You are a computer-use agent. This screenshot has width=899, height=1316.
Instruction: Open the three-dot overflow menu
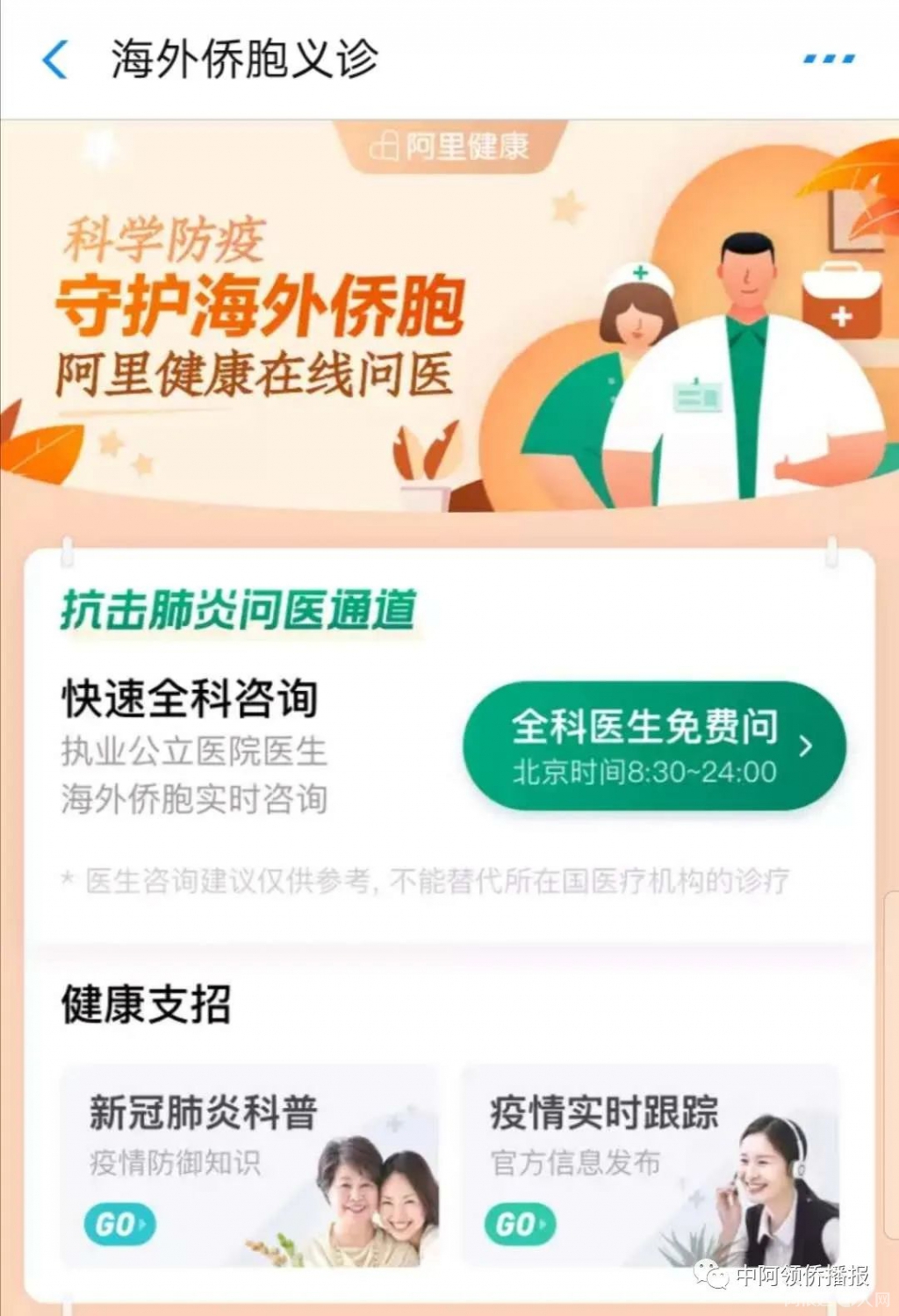point(829,59)
